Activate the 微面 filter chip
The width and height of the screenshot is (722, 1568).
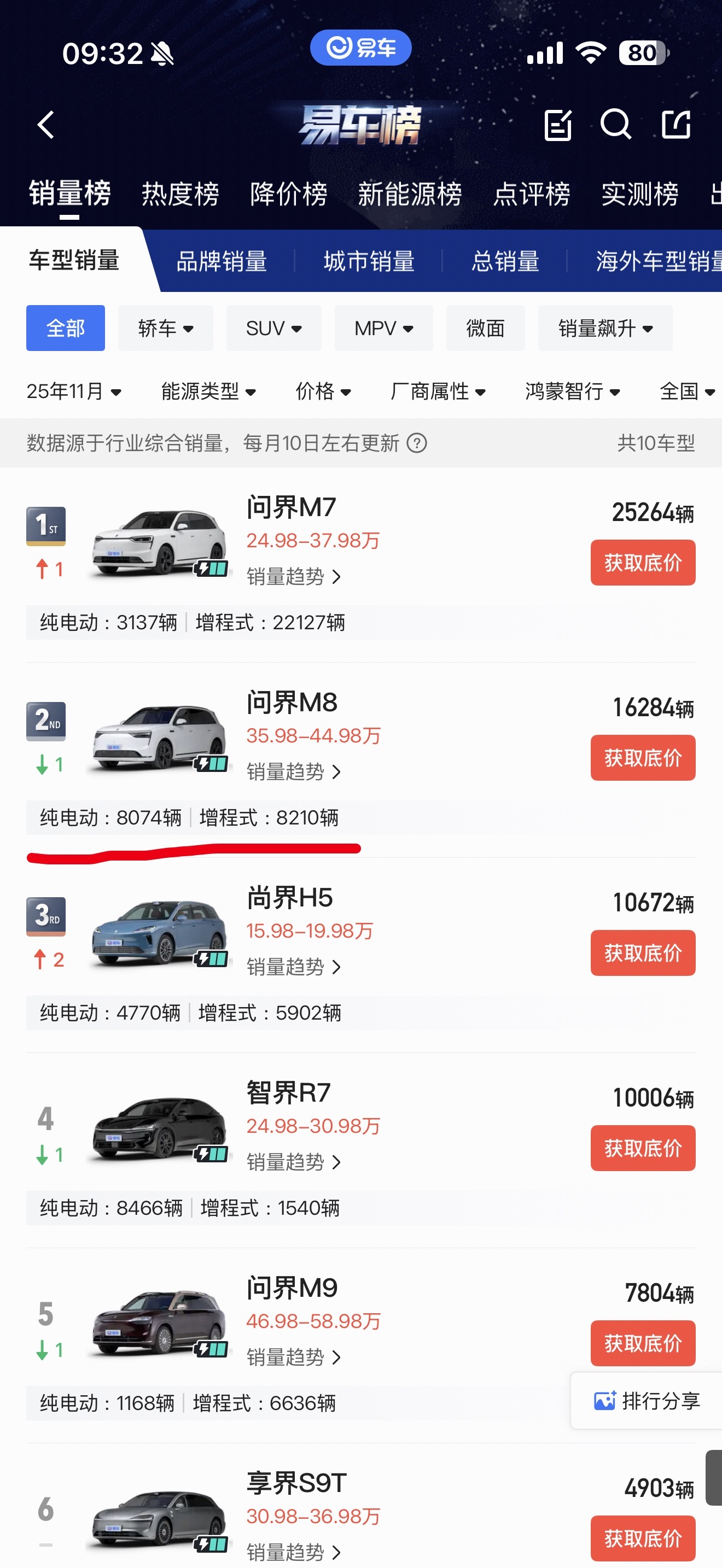coord(485,327)
